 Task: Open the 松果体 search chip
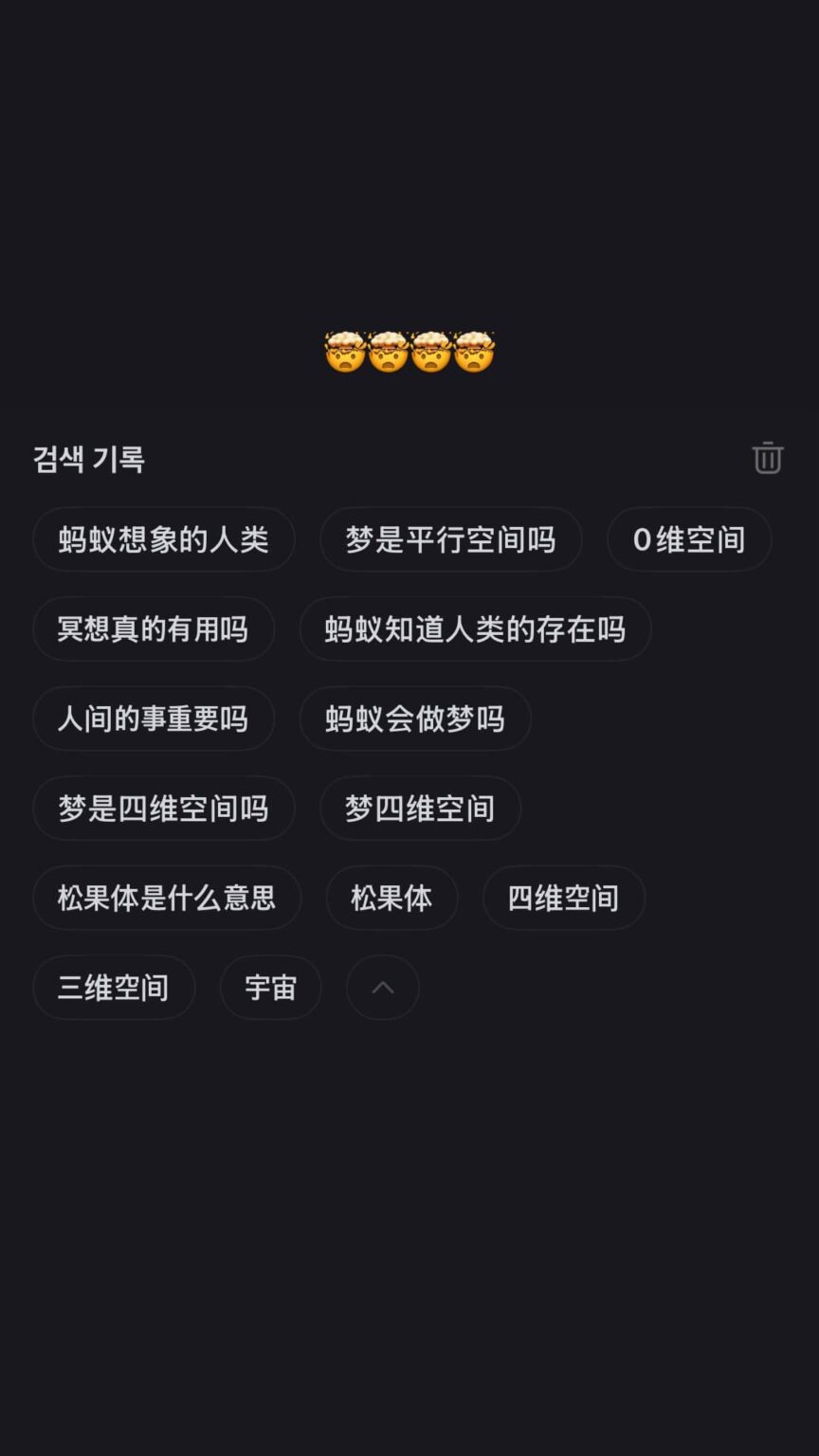391,898
